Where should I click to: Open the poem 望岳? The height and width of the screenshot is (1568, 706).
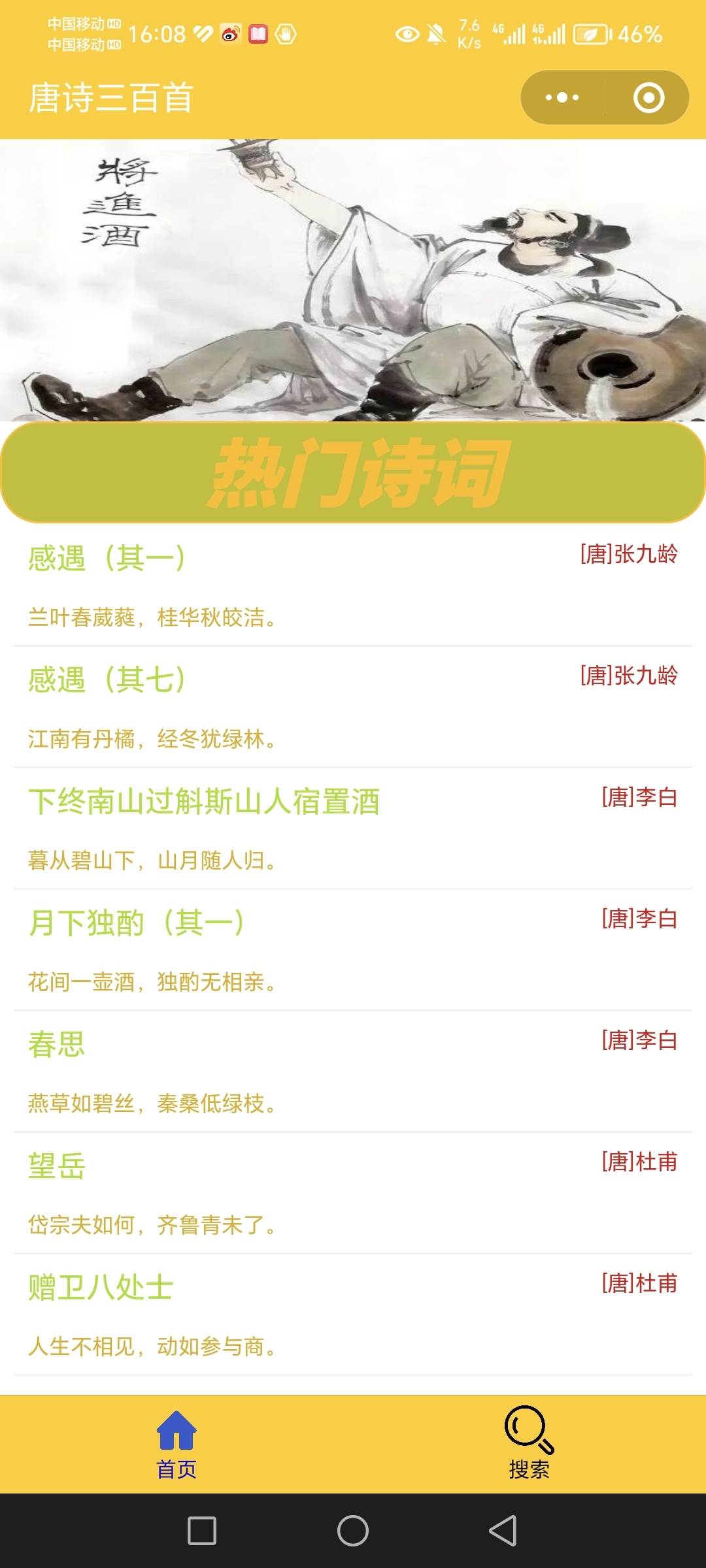[353, 1193]
